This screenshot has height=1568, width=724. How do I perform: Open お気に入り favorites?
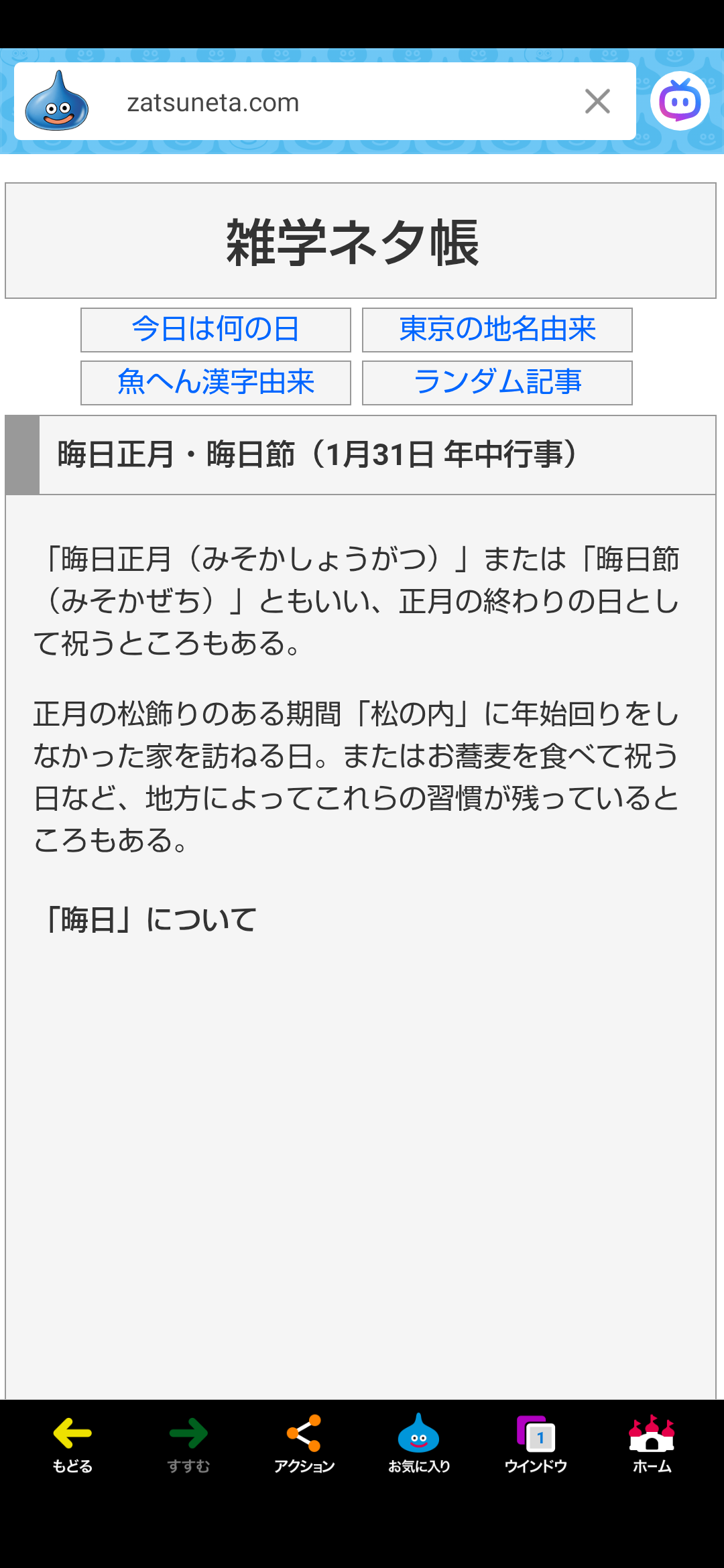(419, 1444)
